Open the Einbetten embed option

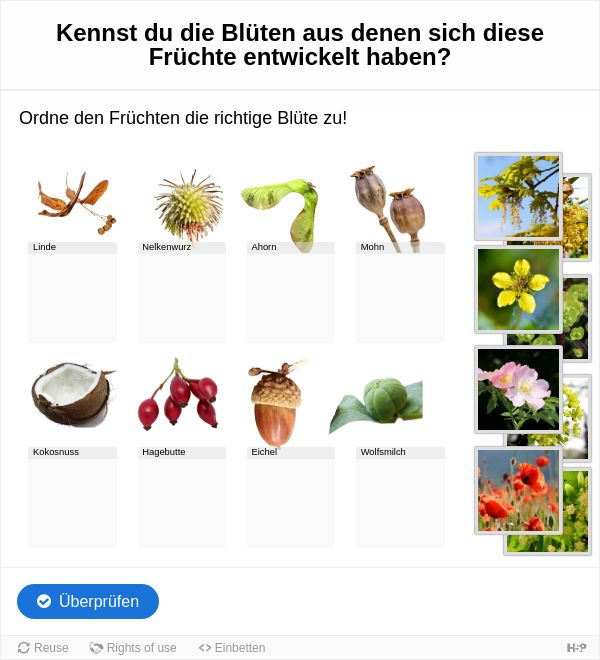(232, 648)
